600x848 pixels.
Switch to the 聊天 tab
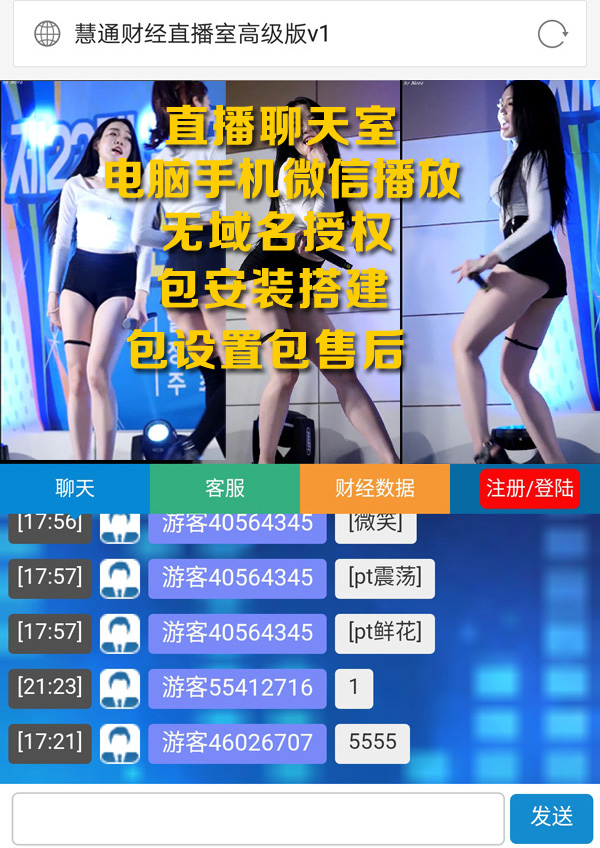tap(75, 488)
